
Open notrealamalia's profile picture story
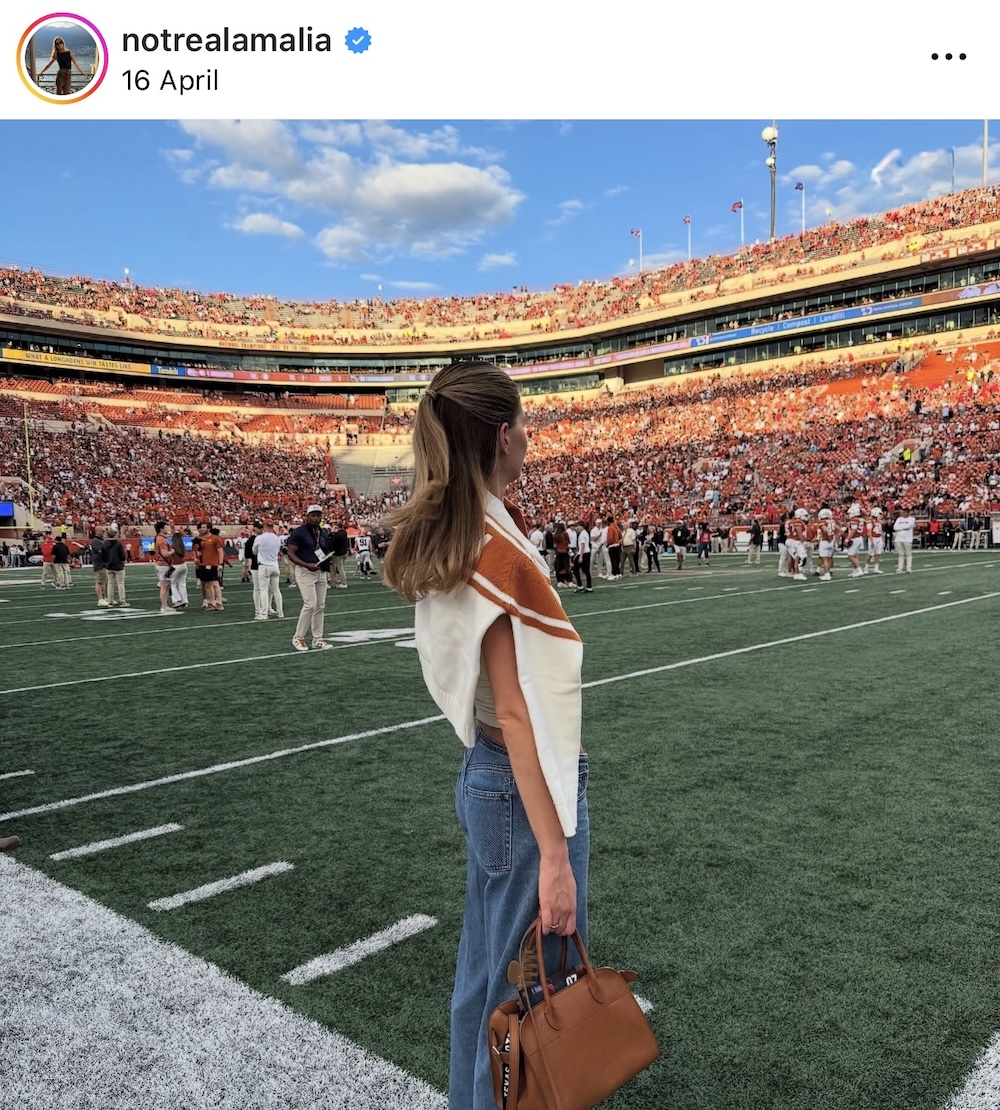pos(62,58)
